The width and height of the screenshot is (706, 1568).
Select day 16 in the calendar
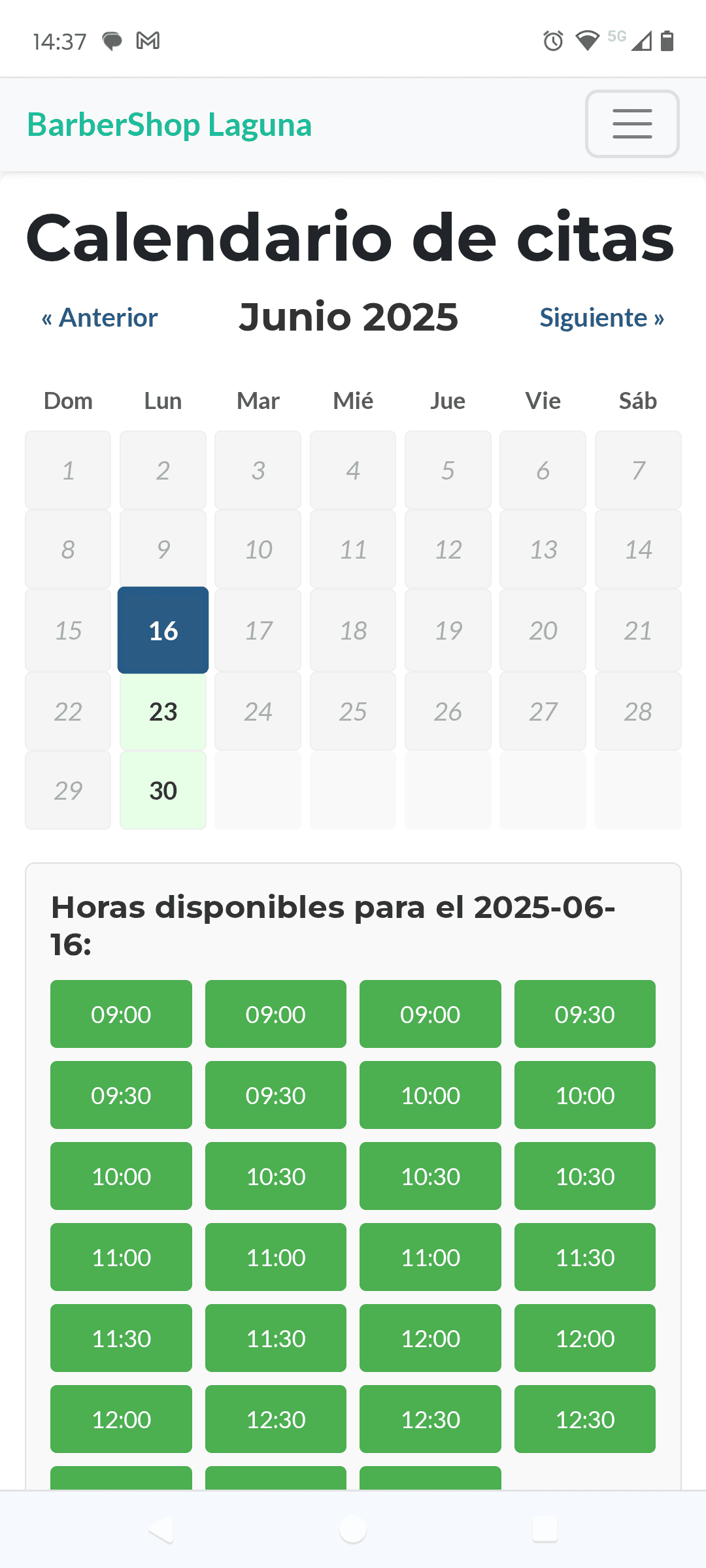pos(163,630)
